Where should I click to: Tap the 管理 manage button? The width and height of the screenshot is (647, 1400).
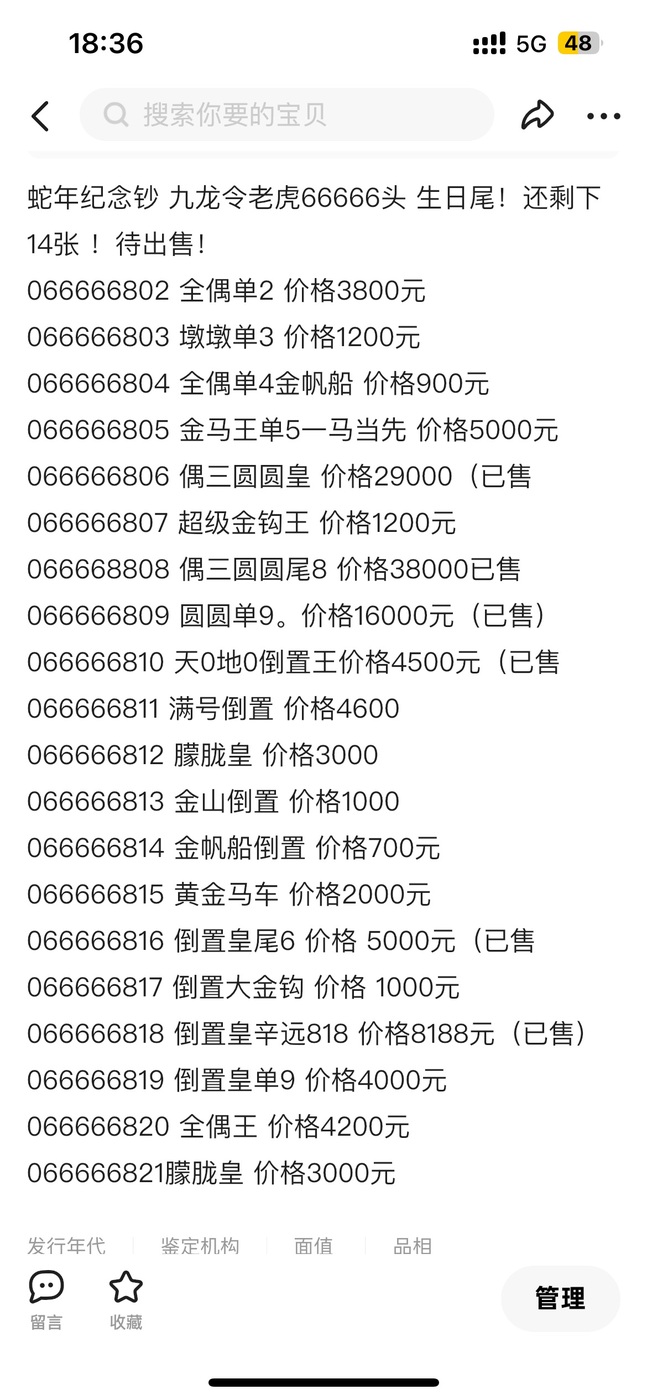point(560,1299)
